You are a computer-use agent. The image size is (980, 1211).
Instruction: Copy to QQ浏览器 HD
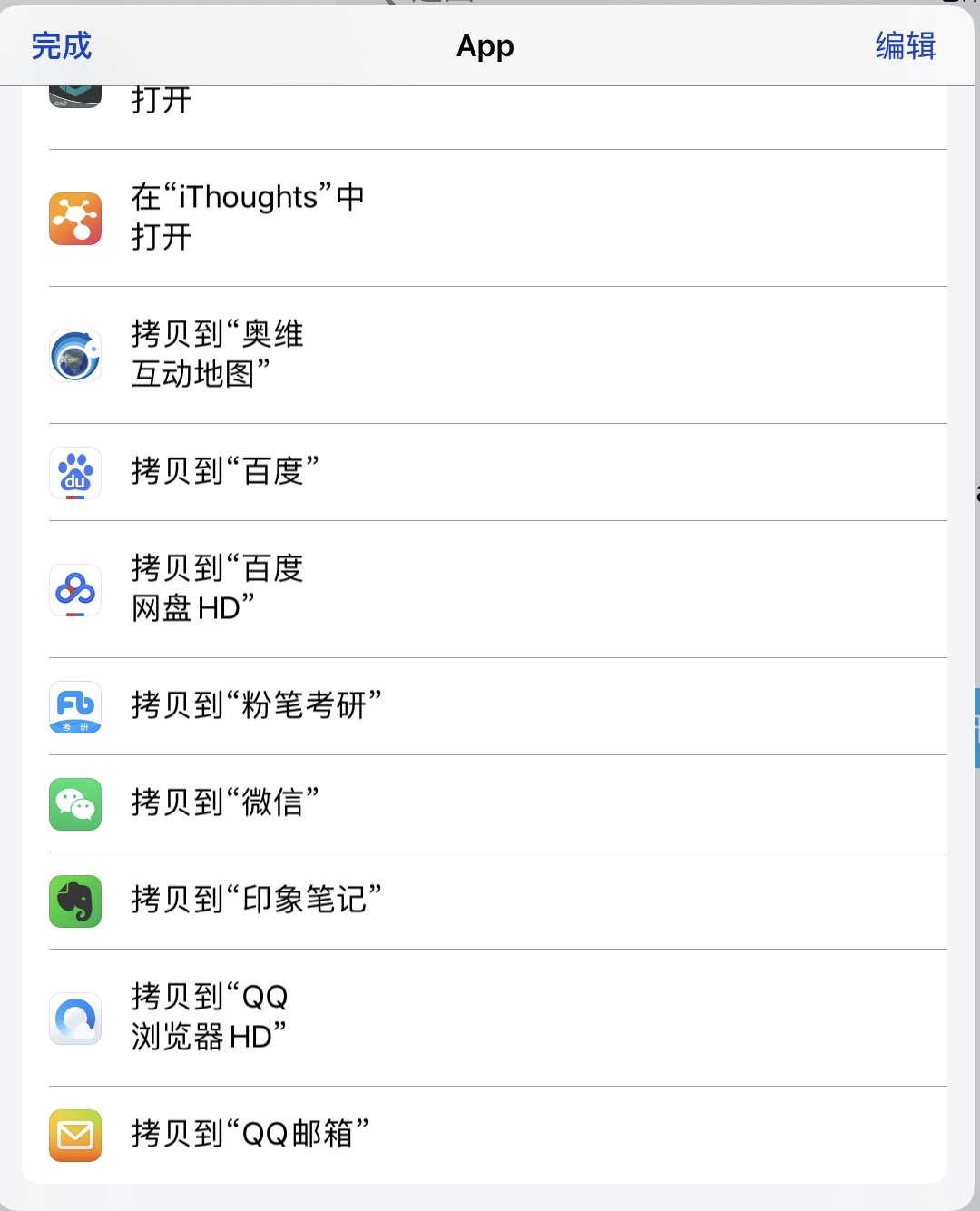pyautogui.click(x=211, y=1017)
